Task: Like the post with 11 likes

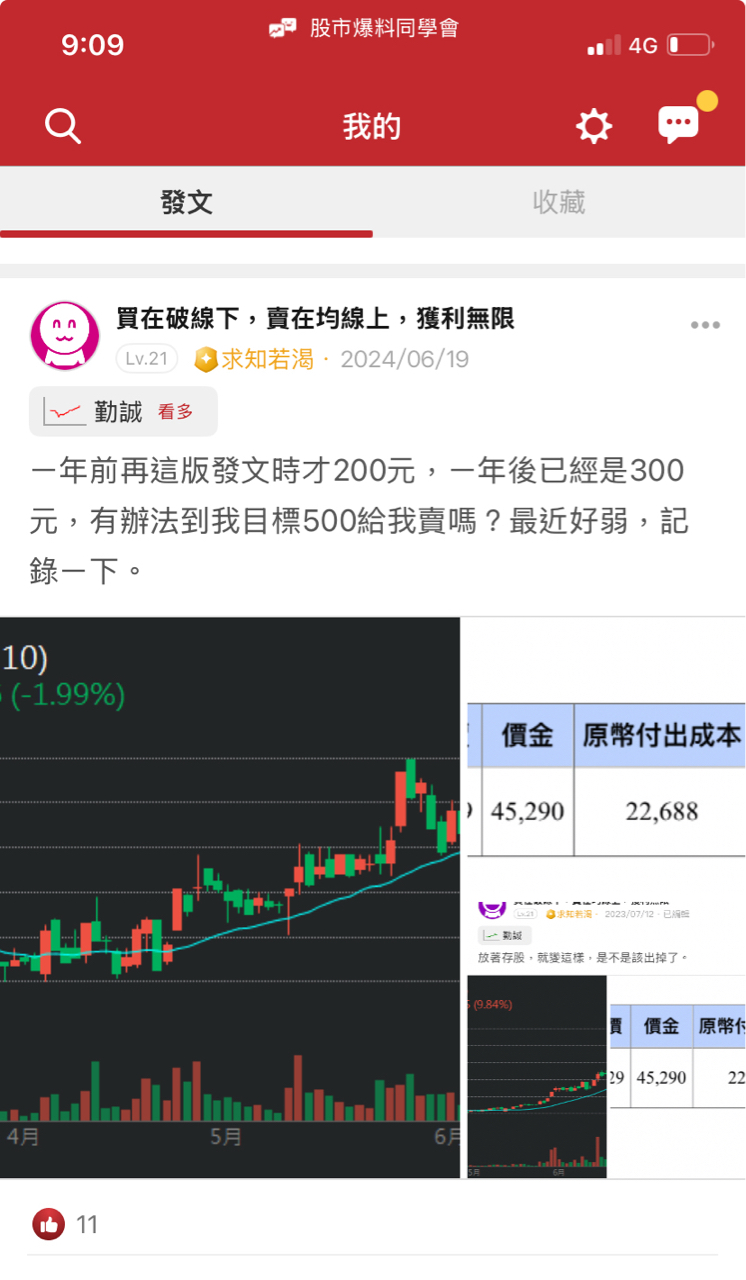Action: 48,1224
